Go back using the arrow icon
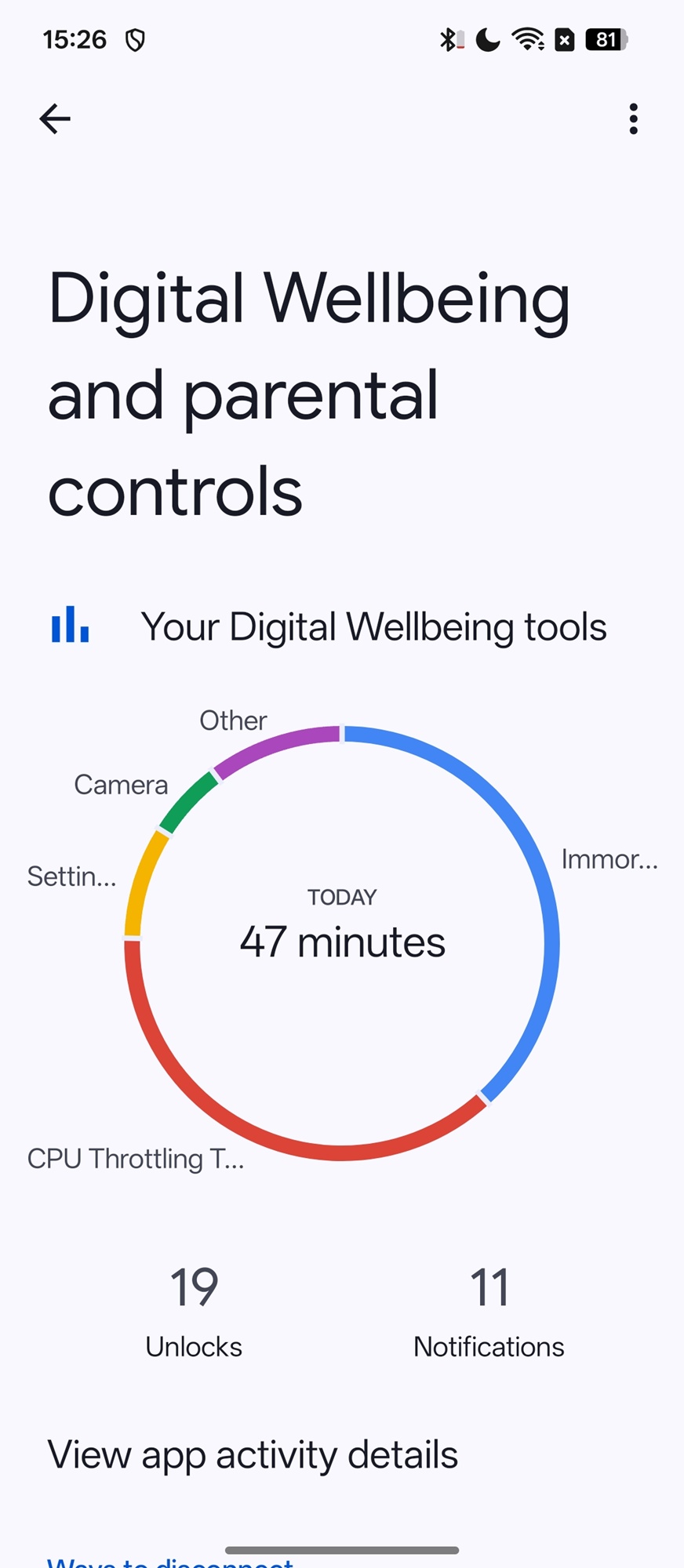Screen dimensions: 684x1568 point(55,119)
